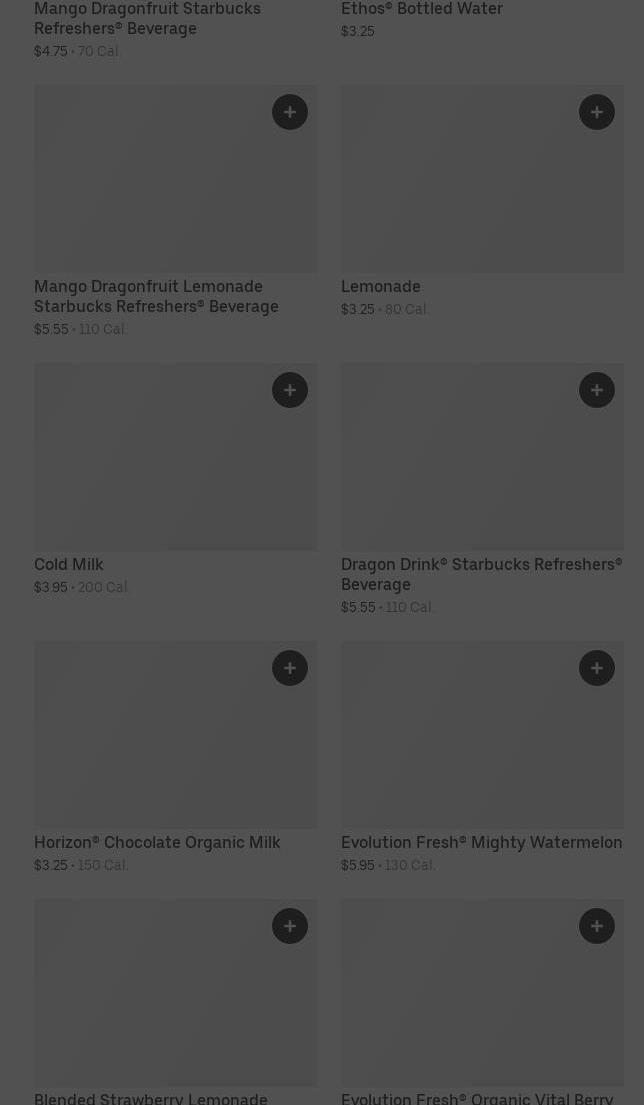Add Lemonade to cart

pyautogui.click(x=597, y=112)
